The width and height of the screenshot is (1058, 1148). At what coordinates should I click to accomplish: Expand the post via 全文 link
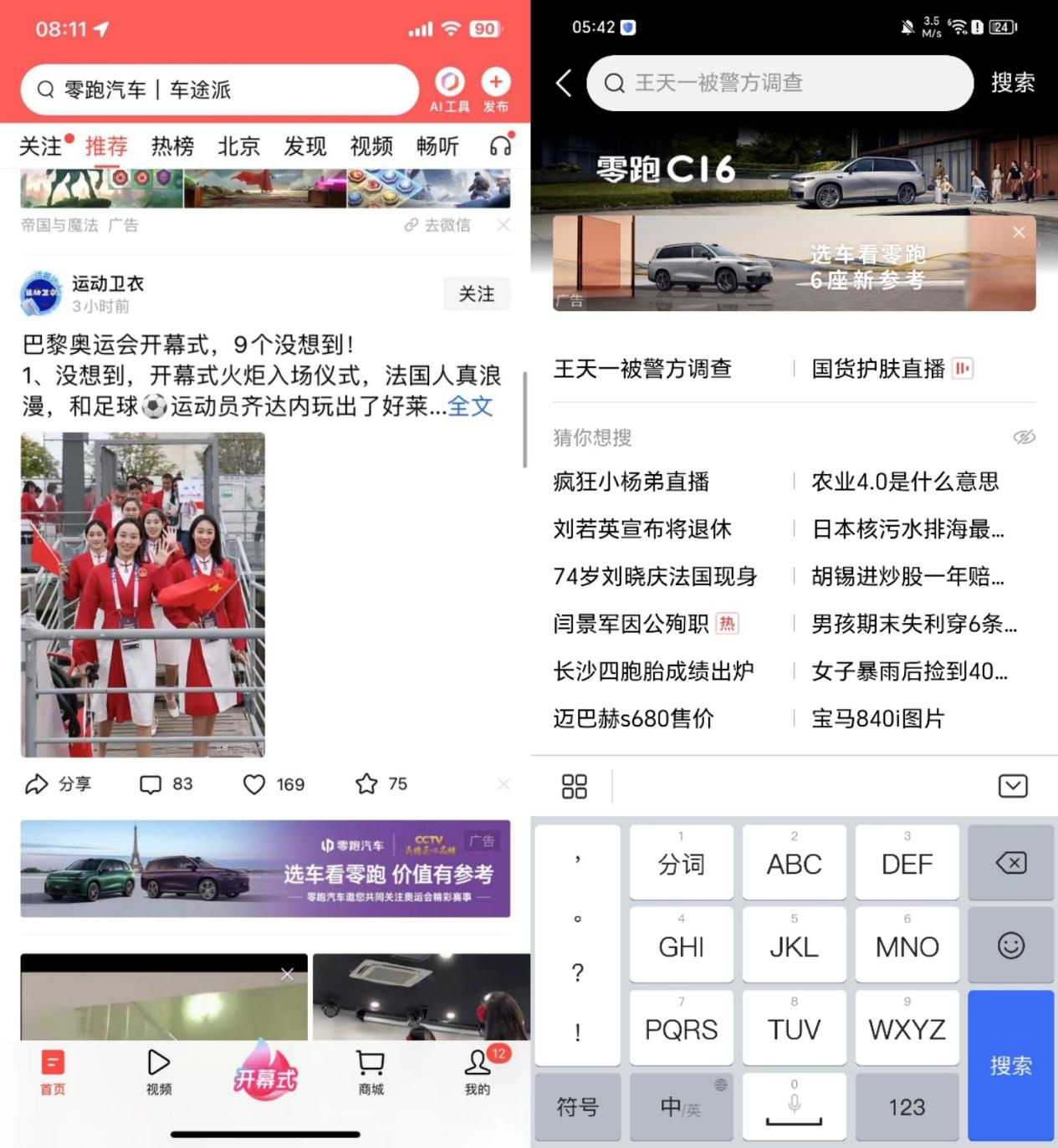[x=470, y=406]
